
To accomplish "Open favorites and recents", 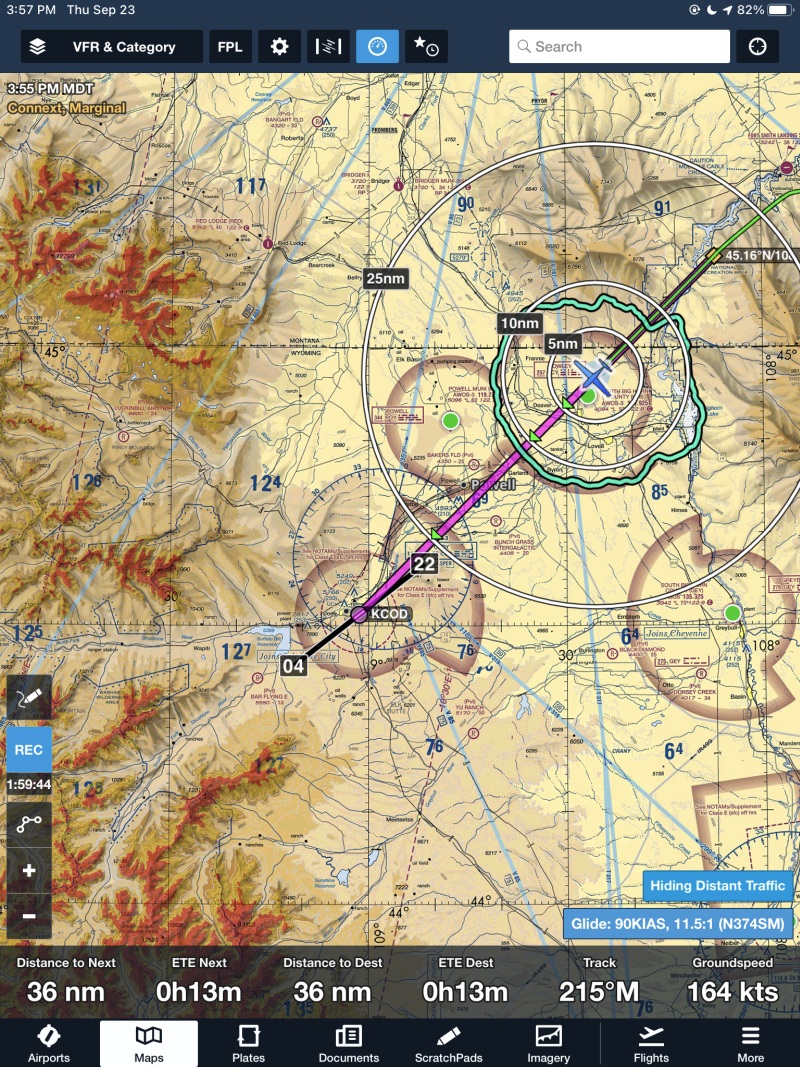I will pos(426,47).
